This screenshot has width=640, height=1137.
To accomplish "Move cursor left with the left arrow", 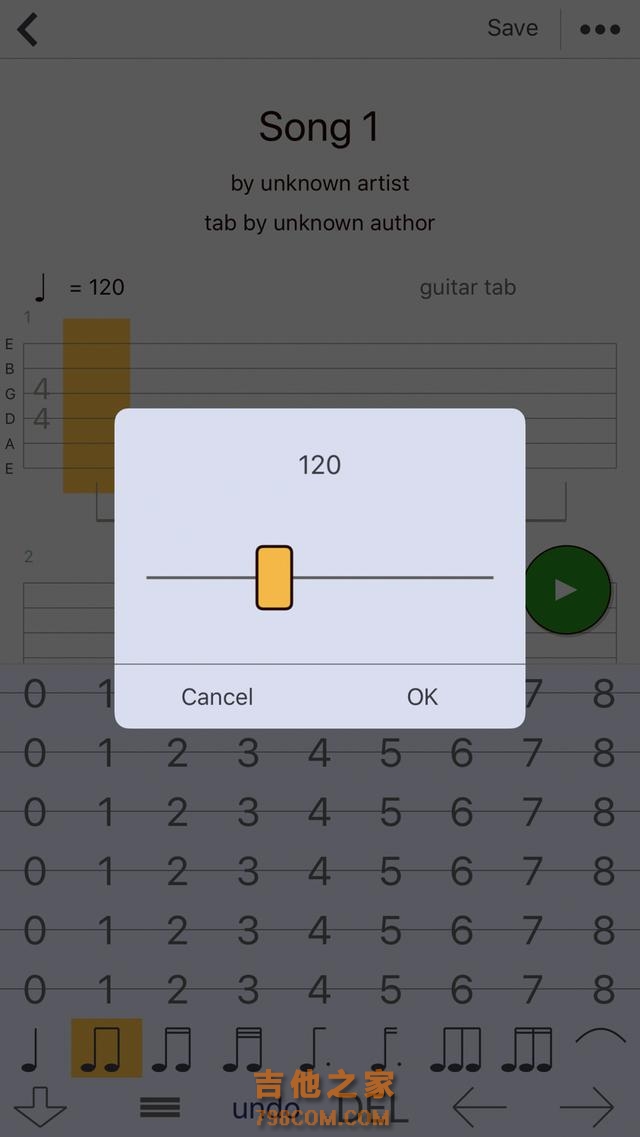I will [480, 1108].
